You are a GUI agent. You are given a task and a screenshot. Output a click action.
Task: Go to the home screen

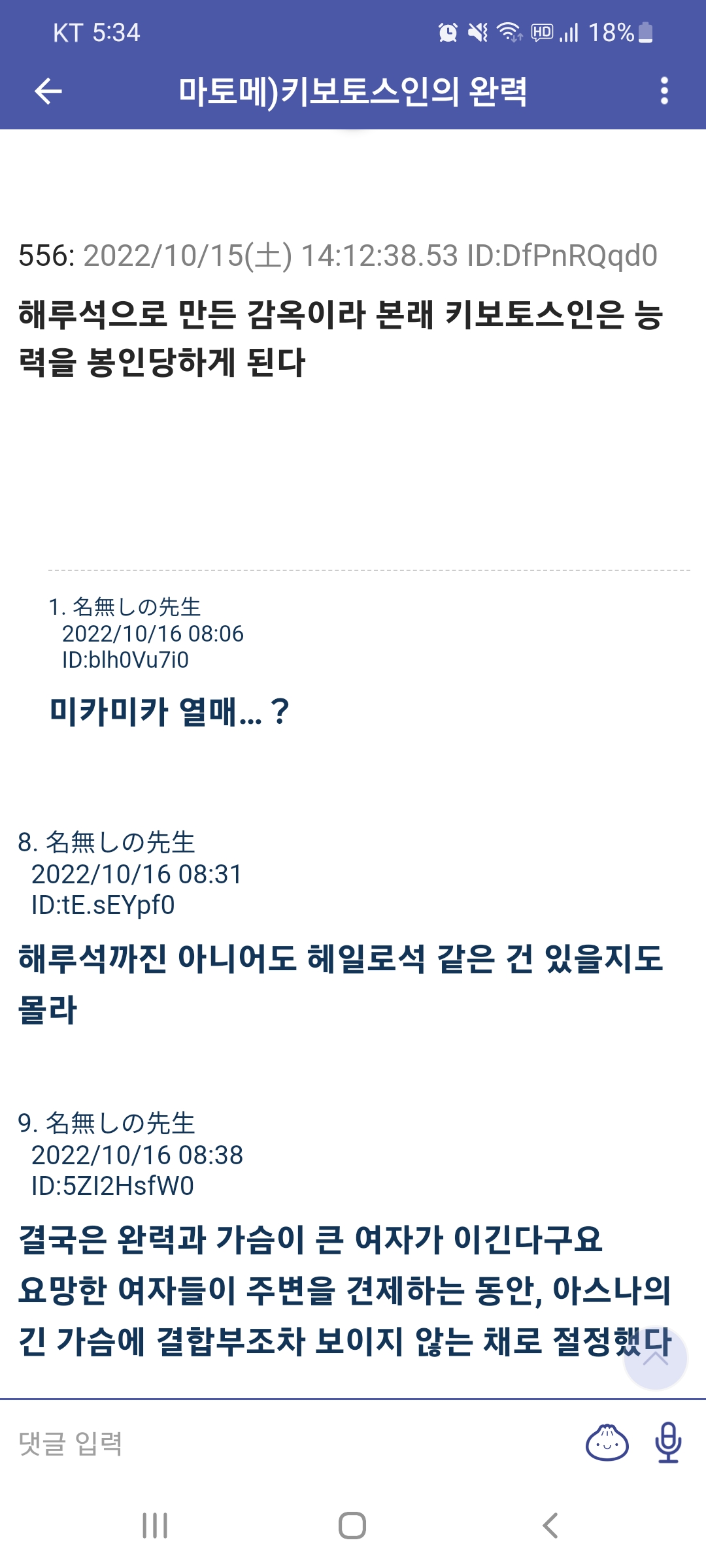point(352,1526)
